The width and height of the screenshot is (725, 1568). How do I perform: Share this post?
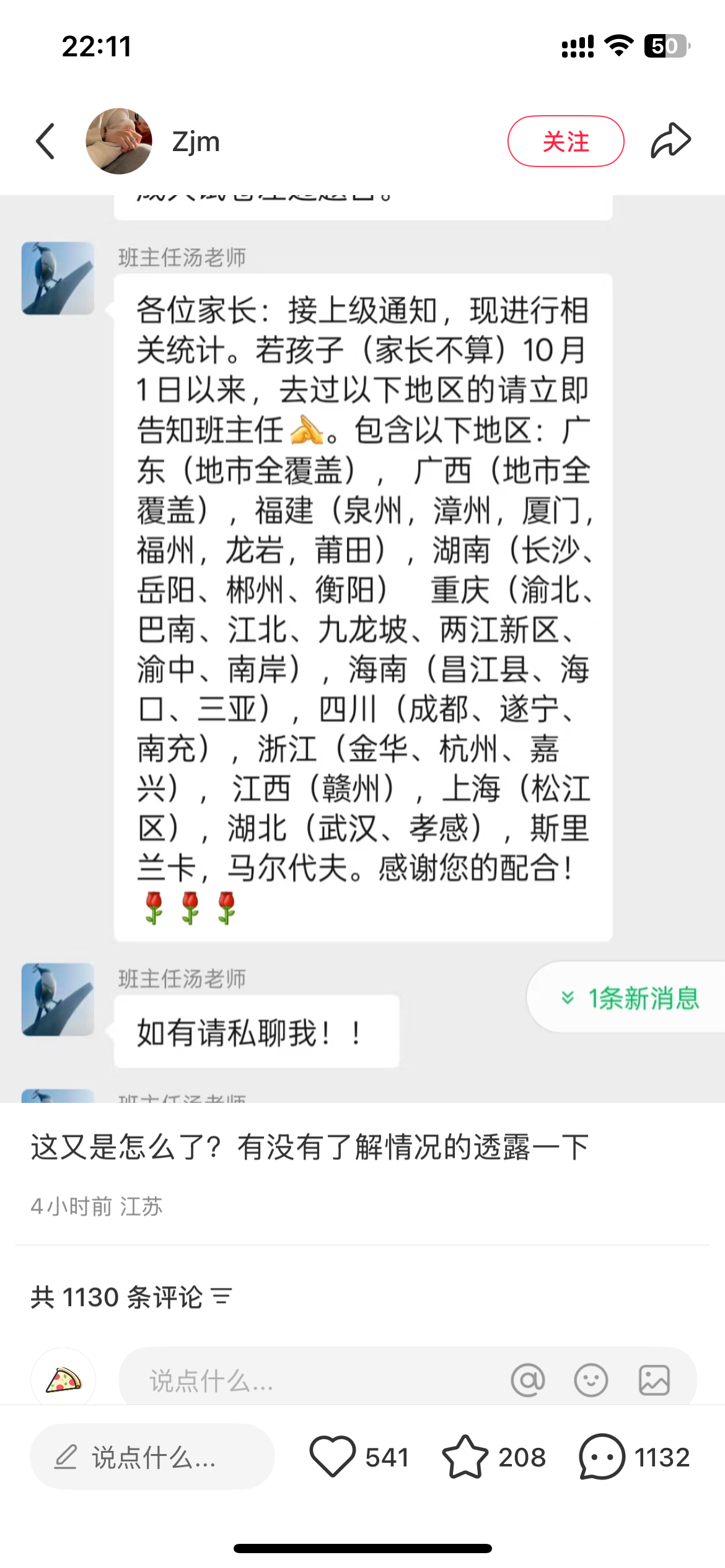(x=670, y=141)
